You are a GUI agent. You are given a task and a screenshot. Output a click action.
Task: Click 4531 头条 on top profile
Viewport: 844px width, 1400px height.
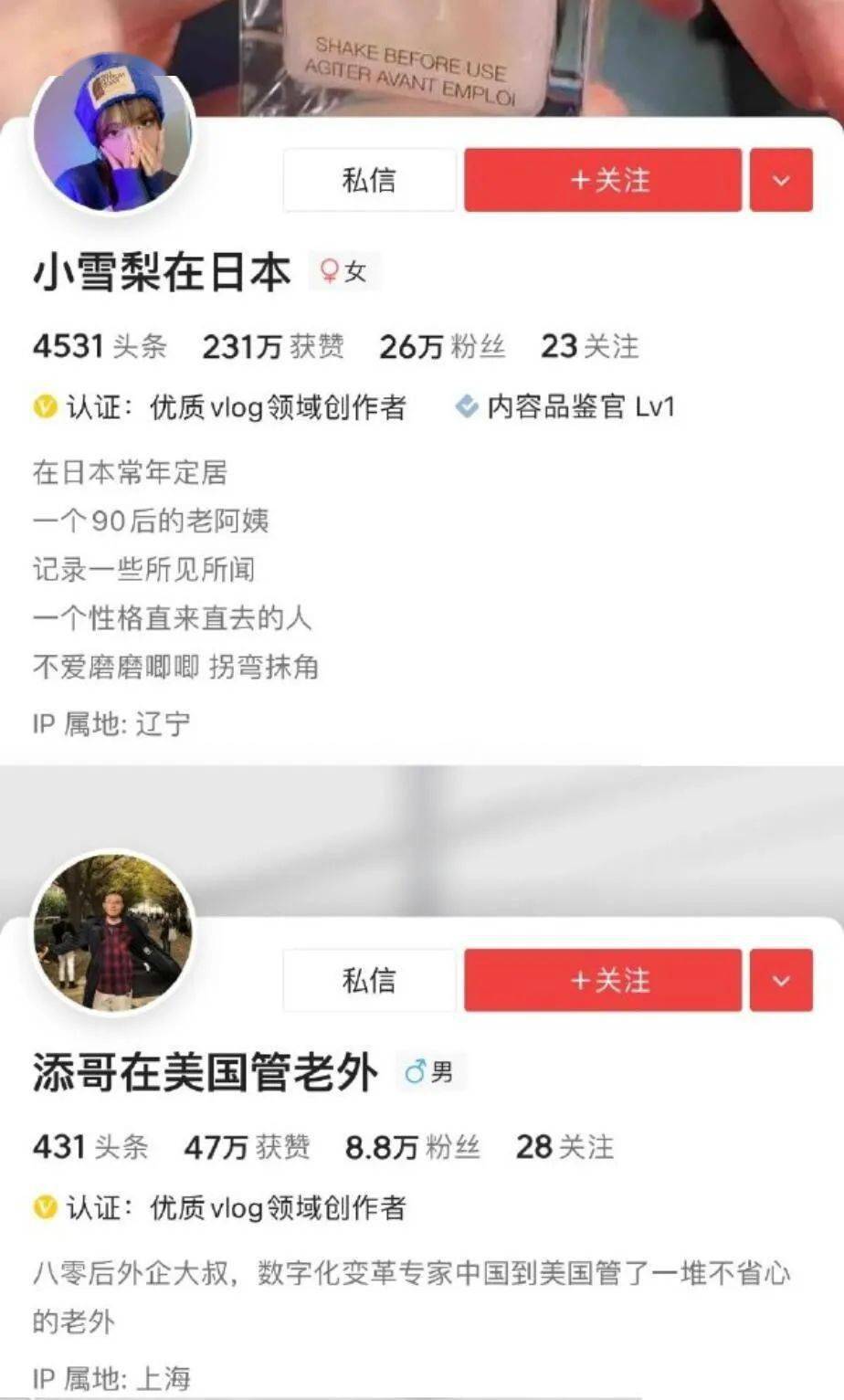tap(100, 346)
